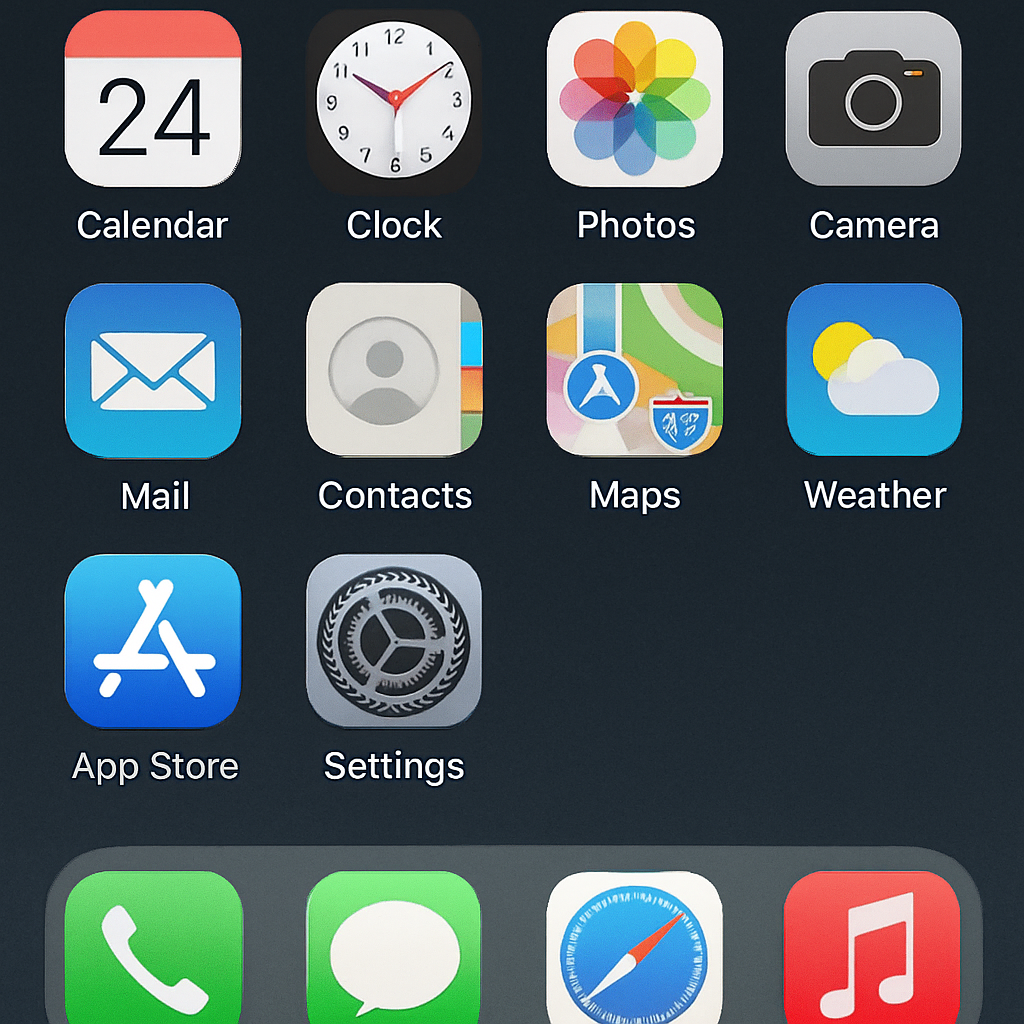Viewport: 1024px width, 1024px height.
Task: Launch the Clock app
Action: [x=394, y=100]
